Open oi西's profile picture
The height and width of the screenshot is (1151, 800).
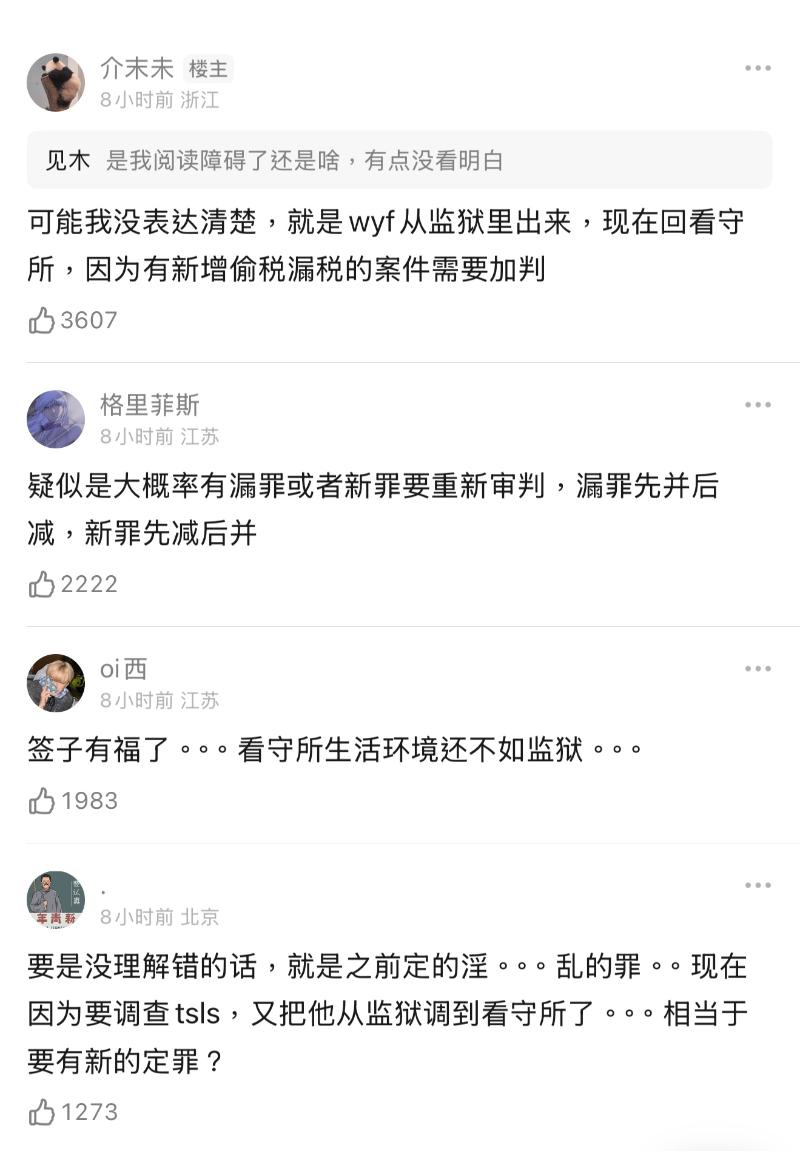click(x=56, y=683)
